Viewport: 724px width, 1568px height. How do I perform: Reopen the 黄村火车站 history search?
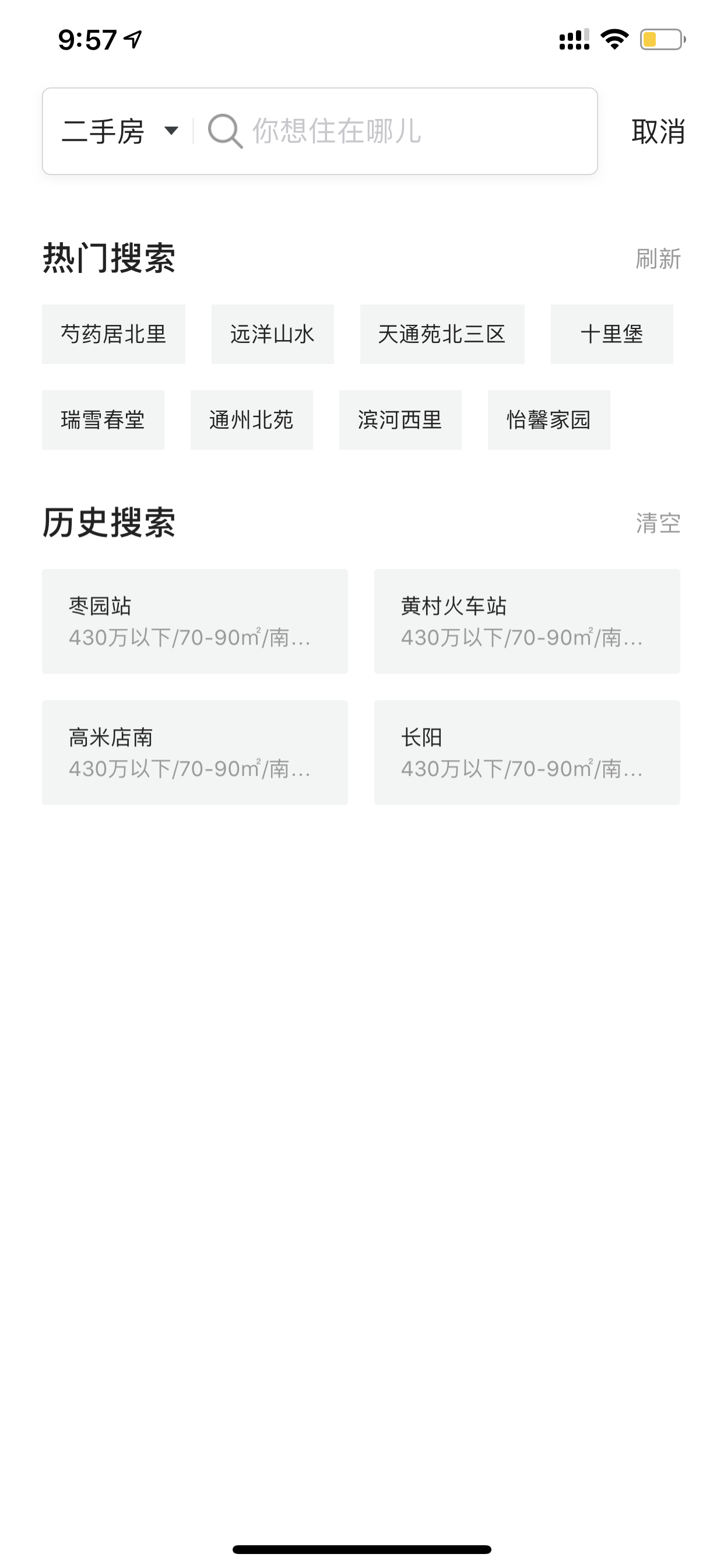(527, 621)
